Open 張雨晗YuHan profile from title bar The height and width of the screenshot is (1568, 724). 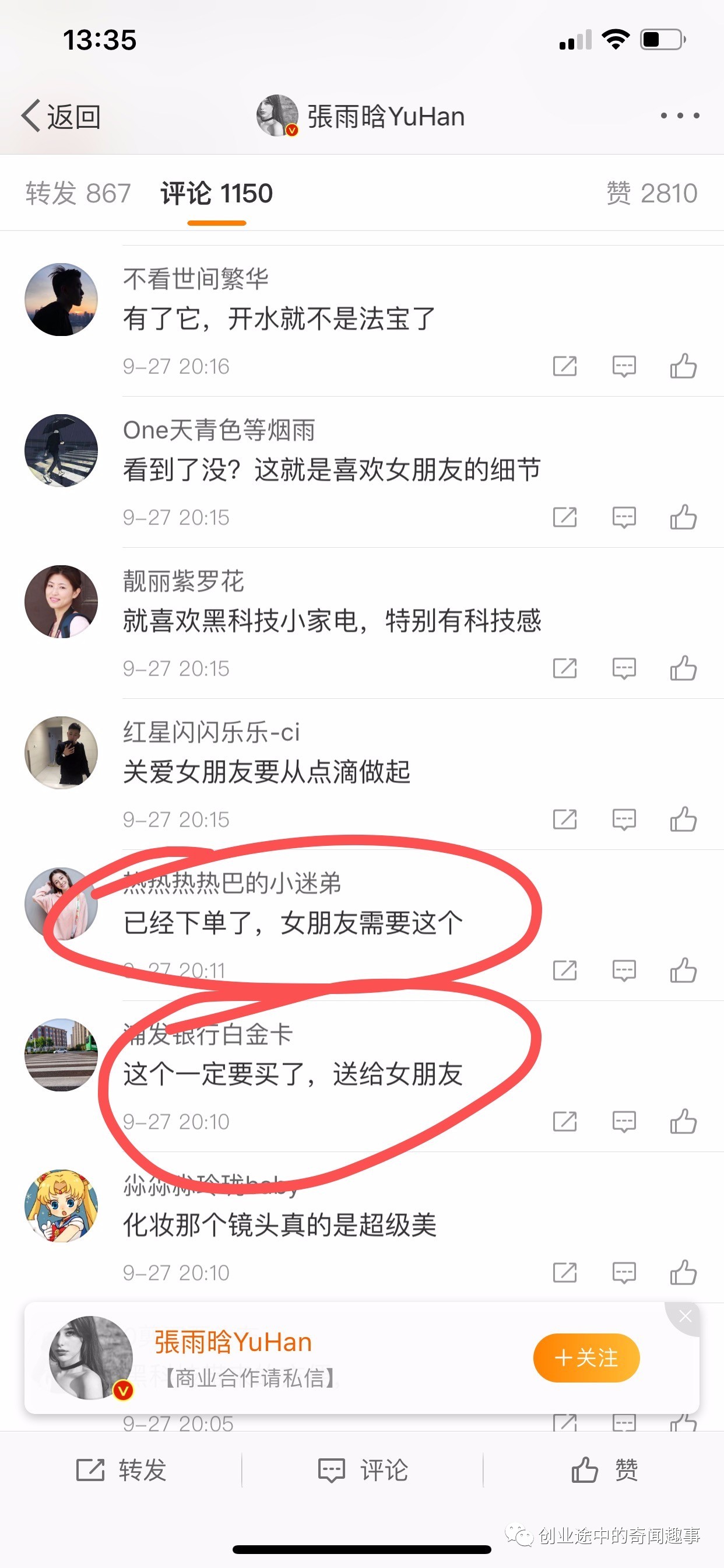pyautogui.click(x=361, y=116)
